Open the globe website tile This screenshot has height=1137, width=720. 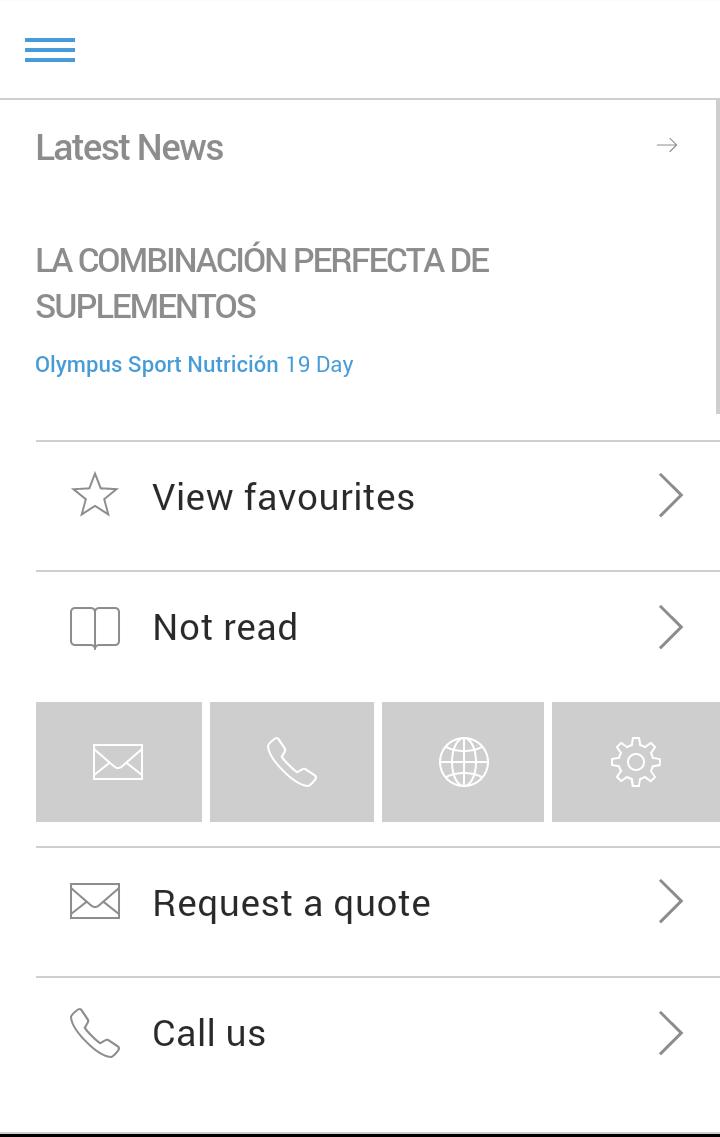click(463, 762)
